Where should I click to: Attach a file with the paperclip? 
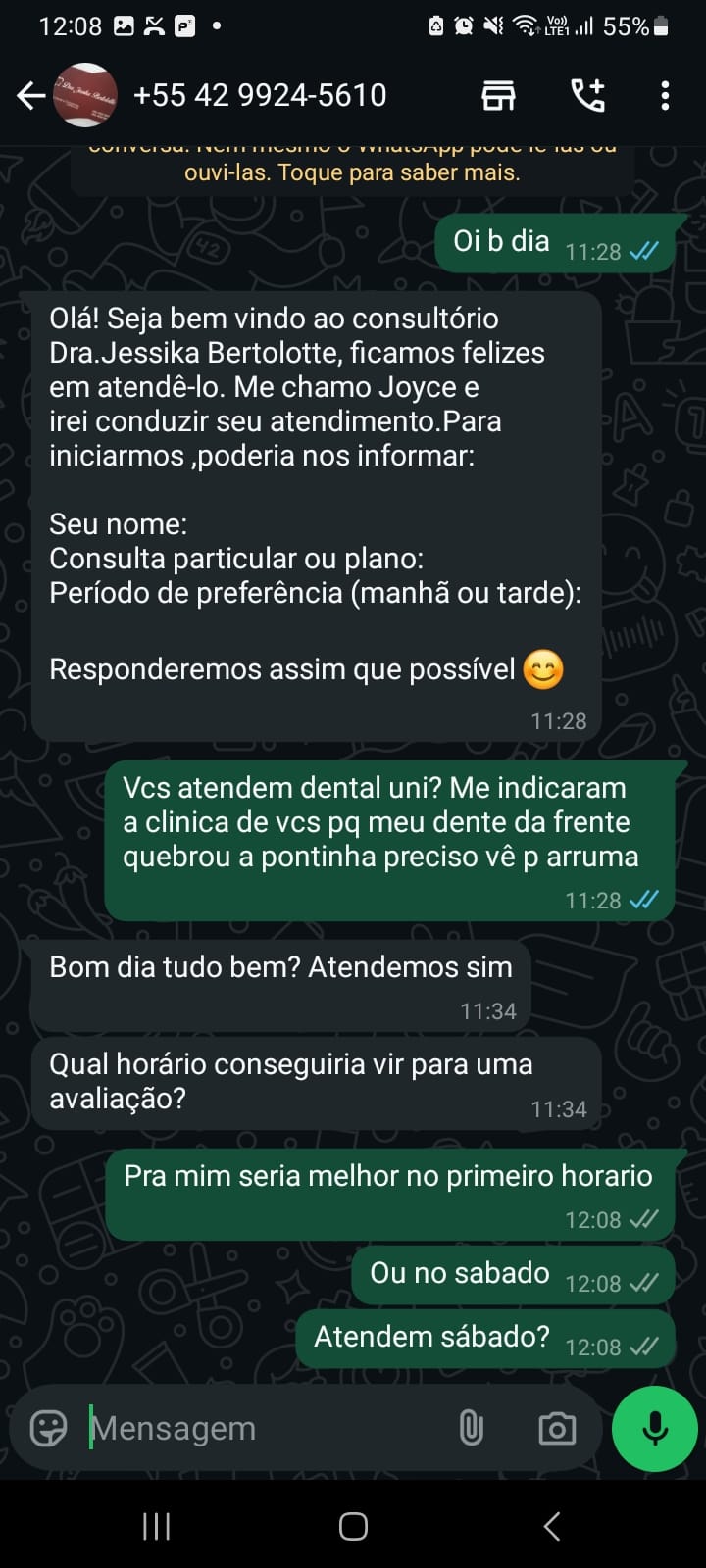click(x=472, y=1428)
